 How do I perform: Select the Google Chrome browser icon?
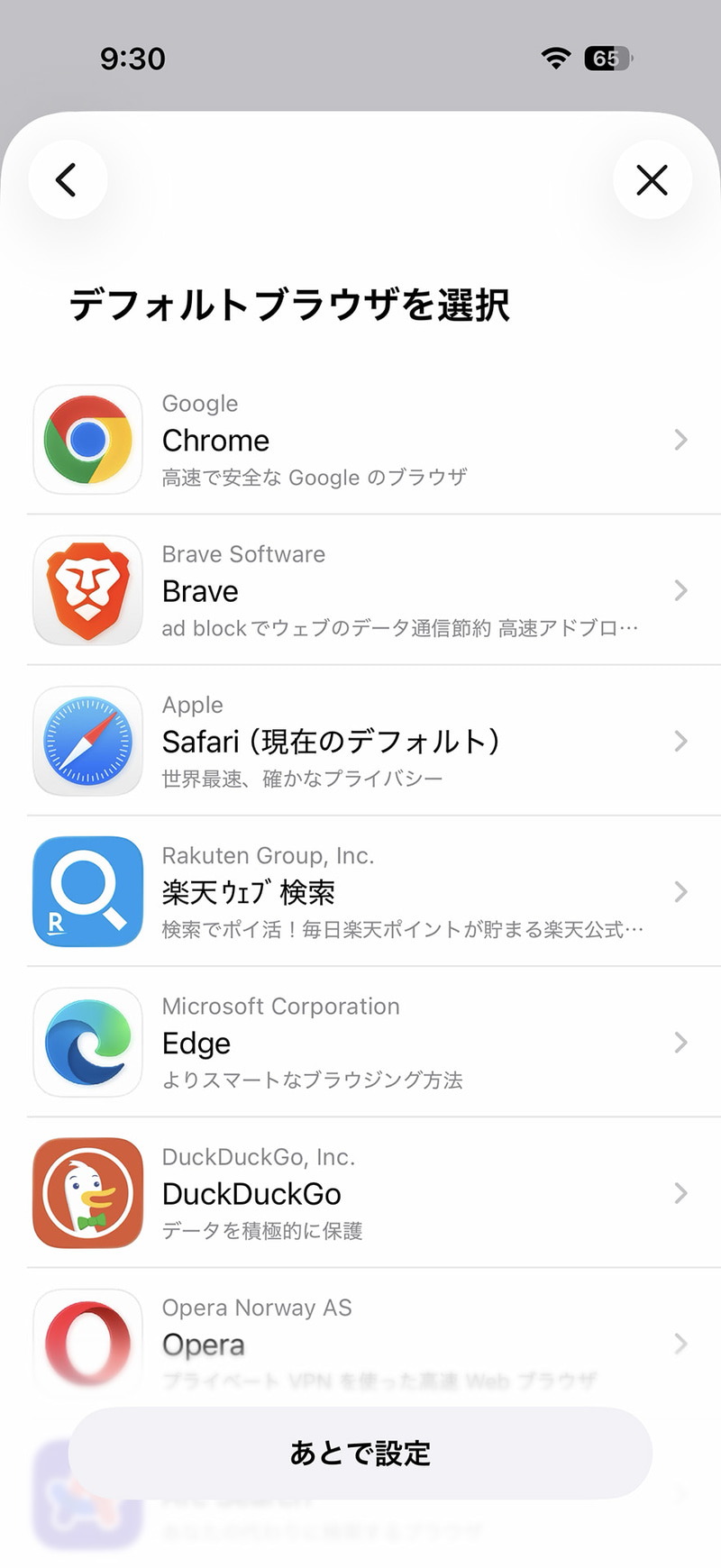(x=87, y=440)
